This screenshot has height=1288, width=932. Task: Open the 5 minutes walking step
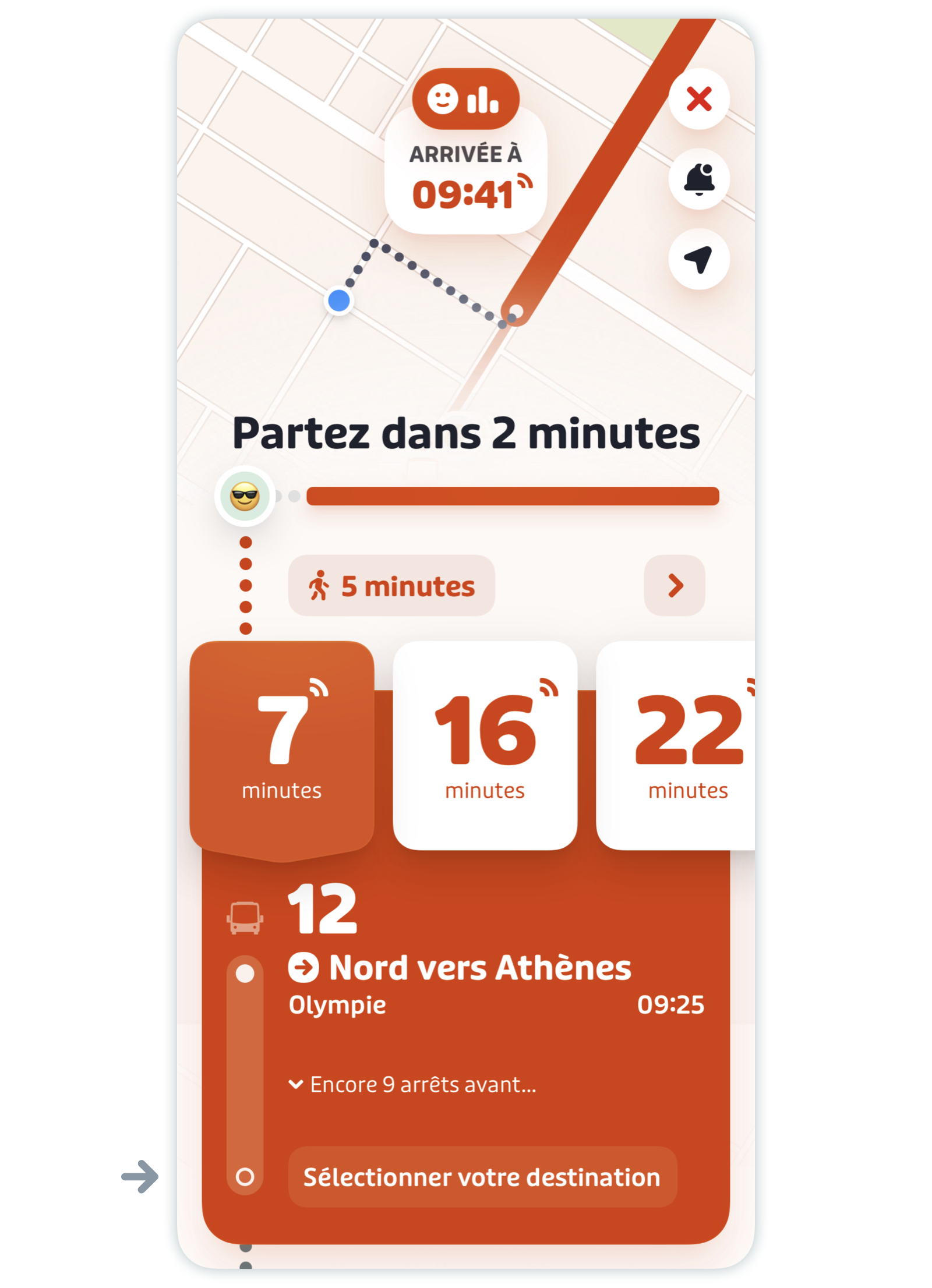pyautogui.click(x=391, y=586)
